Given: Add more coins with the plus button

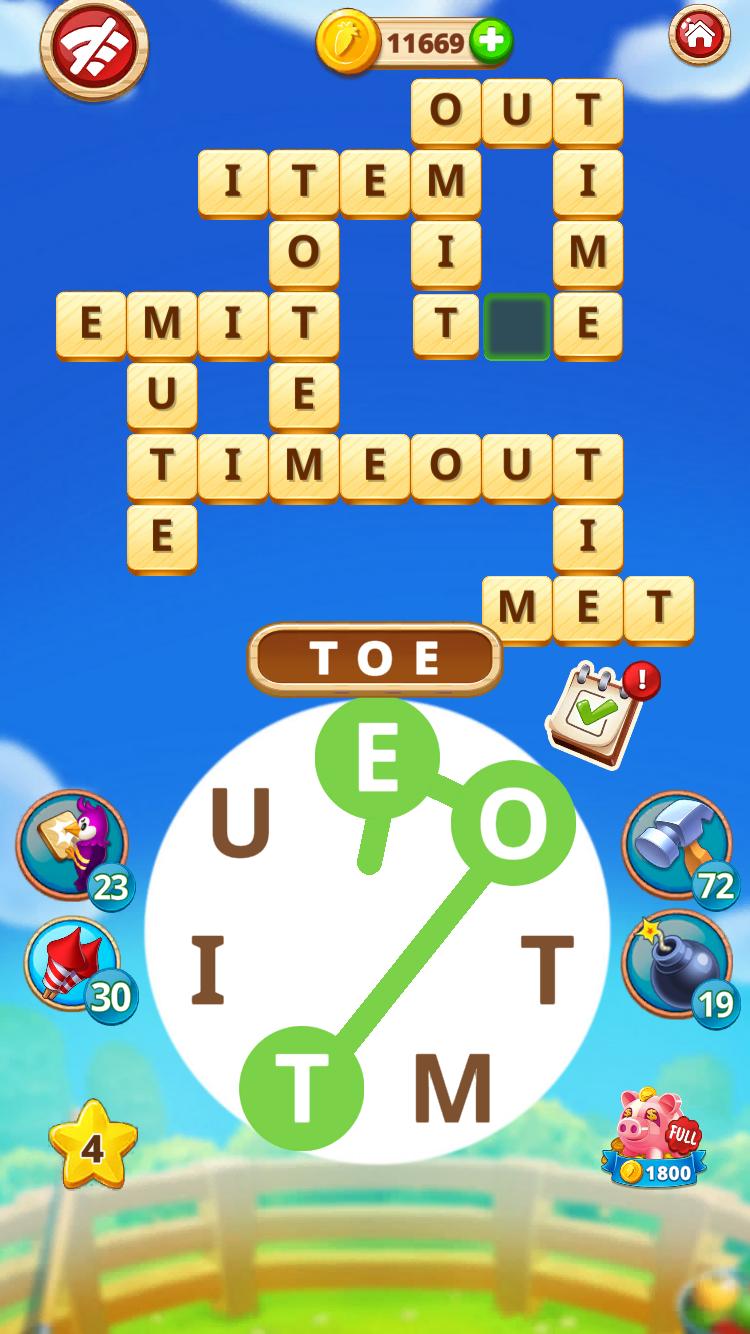Looking at the screenshot, I should [x=490, y=42].
